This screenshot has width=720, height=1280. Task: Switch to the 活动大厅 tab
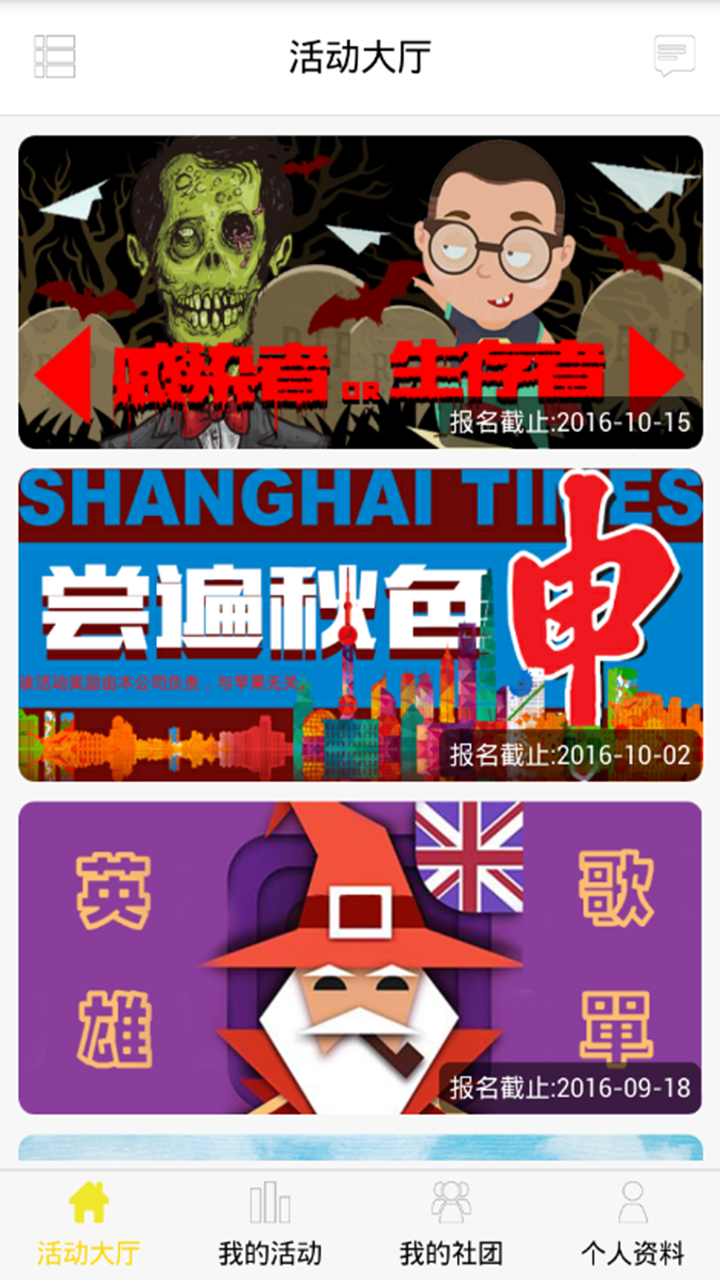(89, 1225)
